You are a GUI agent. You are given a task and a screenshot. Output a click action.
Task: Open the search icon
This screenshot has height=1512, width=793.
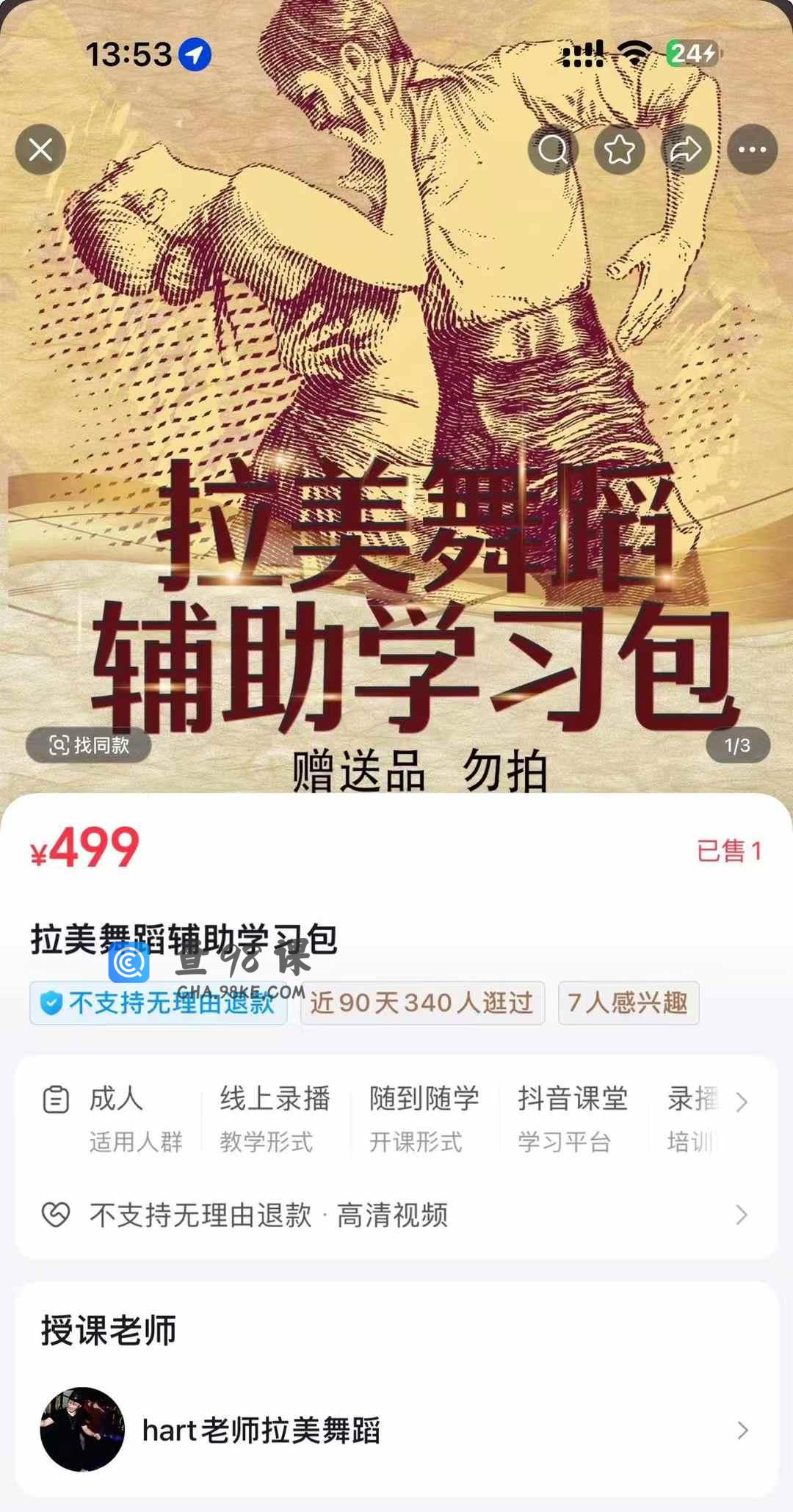[553, 150]
